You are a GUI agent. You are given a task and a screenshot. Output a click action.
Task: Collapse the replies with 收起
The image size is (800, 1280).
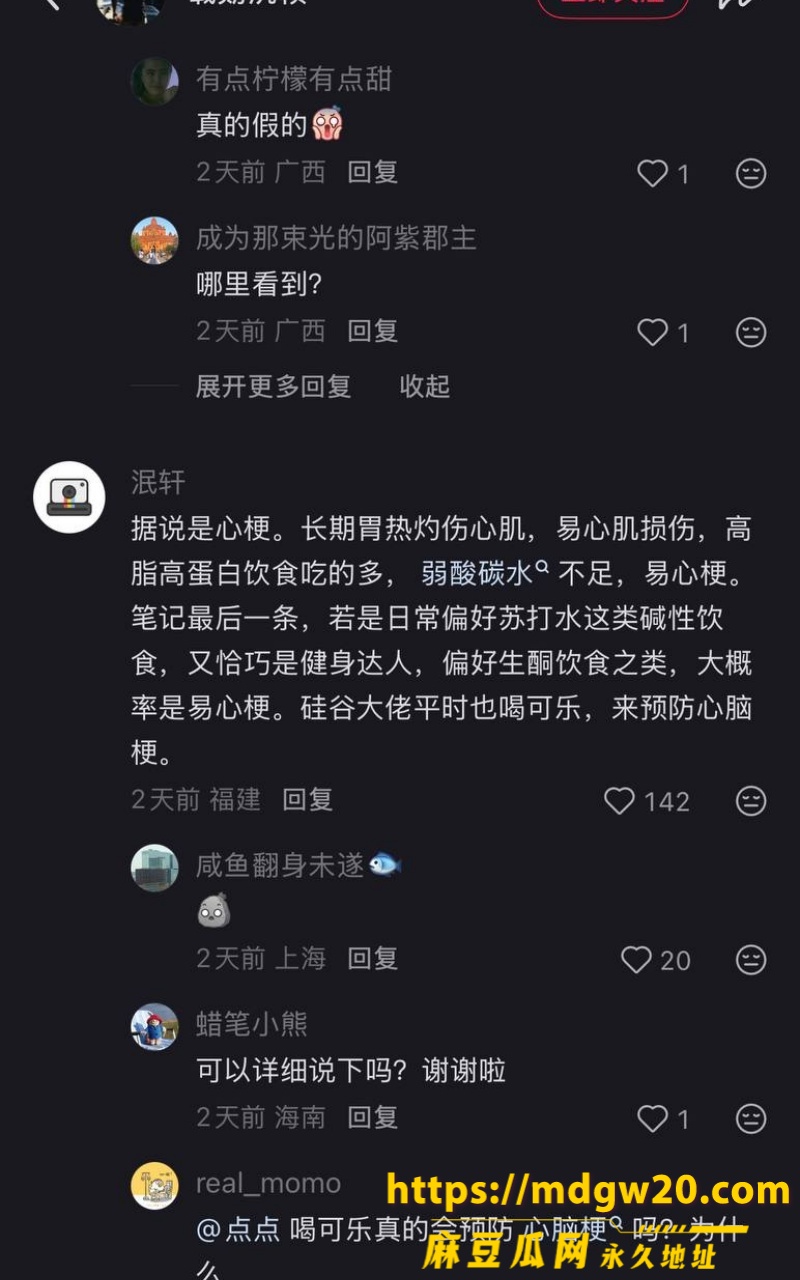(425, 386)
